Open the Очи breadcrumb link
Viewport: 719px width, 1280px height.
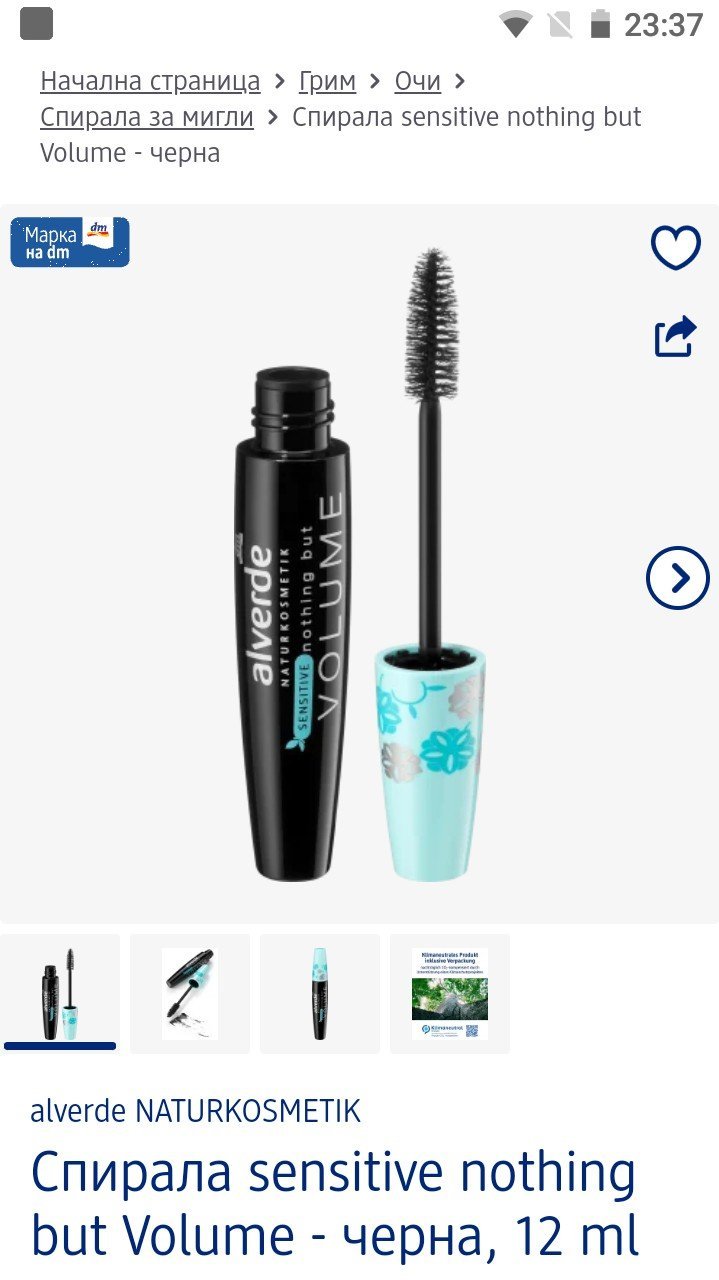[418, 81]
